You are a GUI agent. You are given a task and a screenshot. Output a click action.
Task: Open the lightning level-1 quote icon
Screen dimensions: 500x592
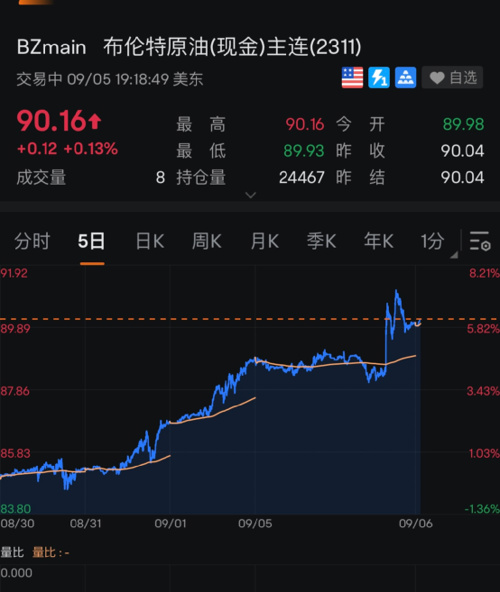379,78
